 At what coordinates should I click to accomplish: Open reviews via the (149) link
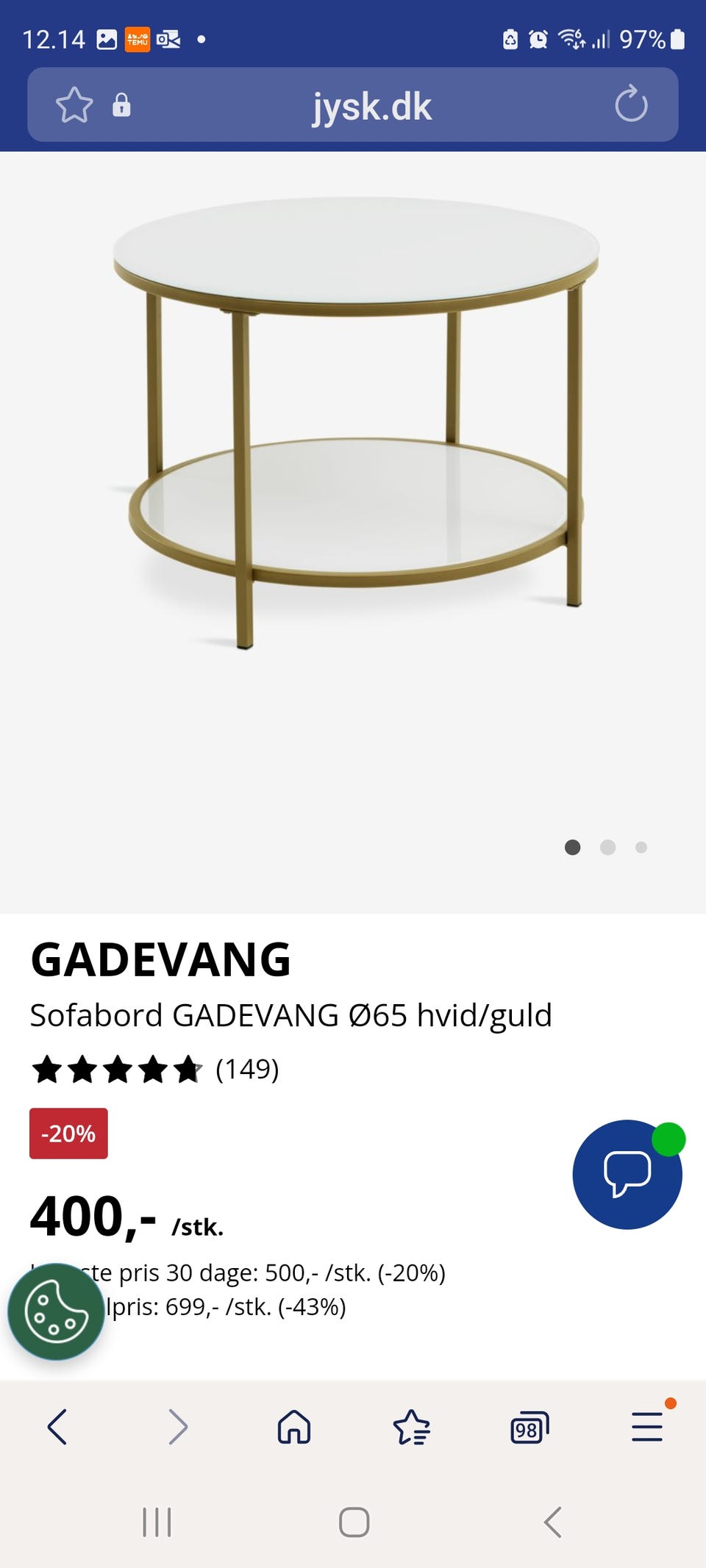tap(248, 1071)
